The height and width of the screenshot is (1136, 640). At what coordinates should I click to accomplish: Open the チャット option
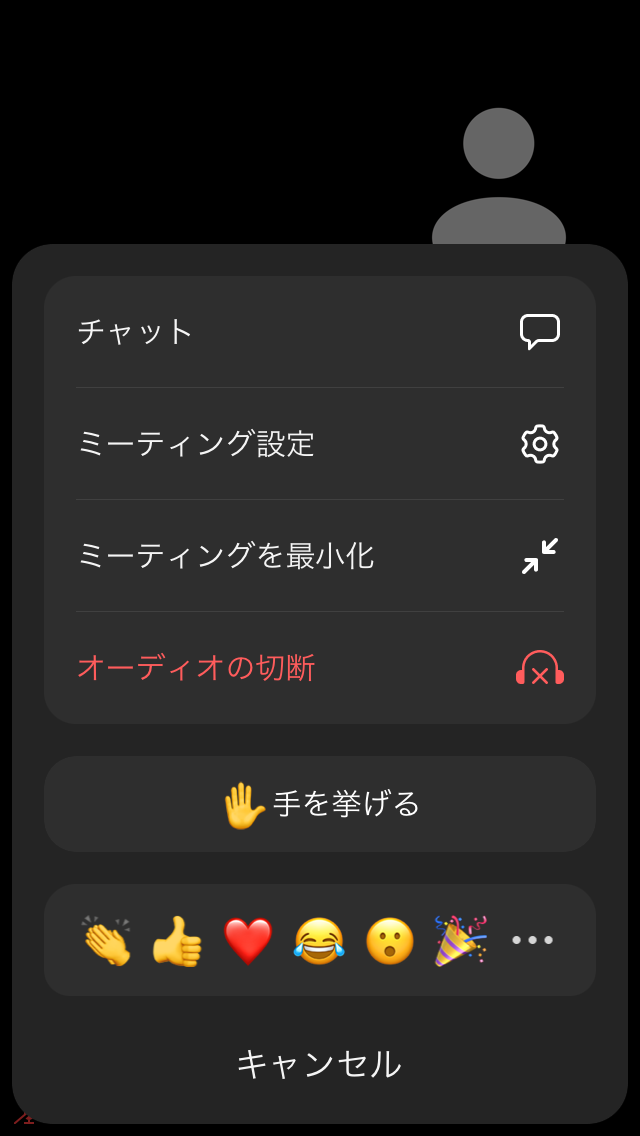tap(320, 332)
